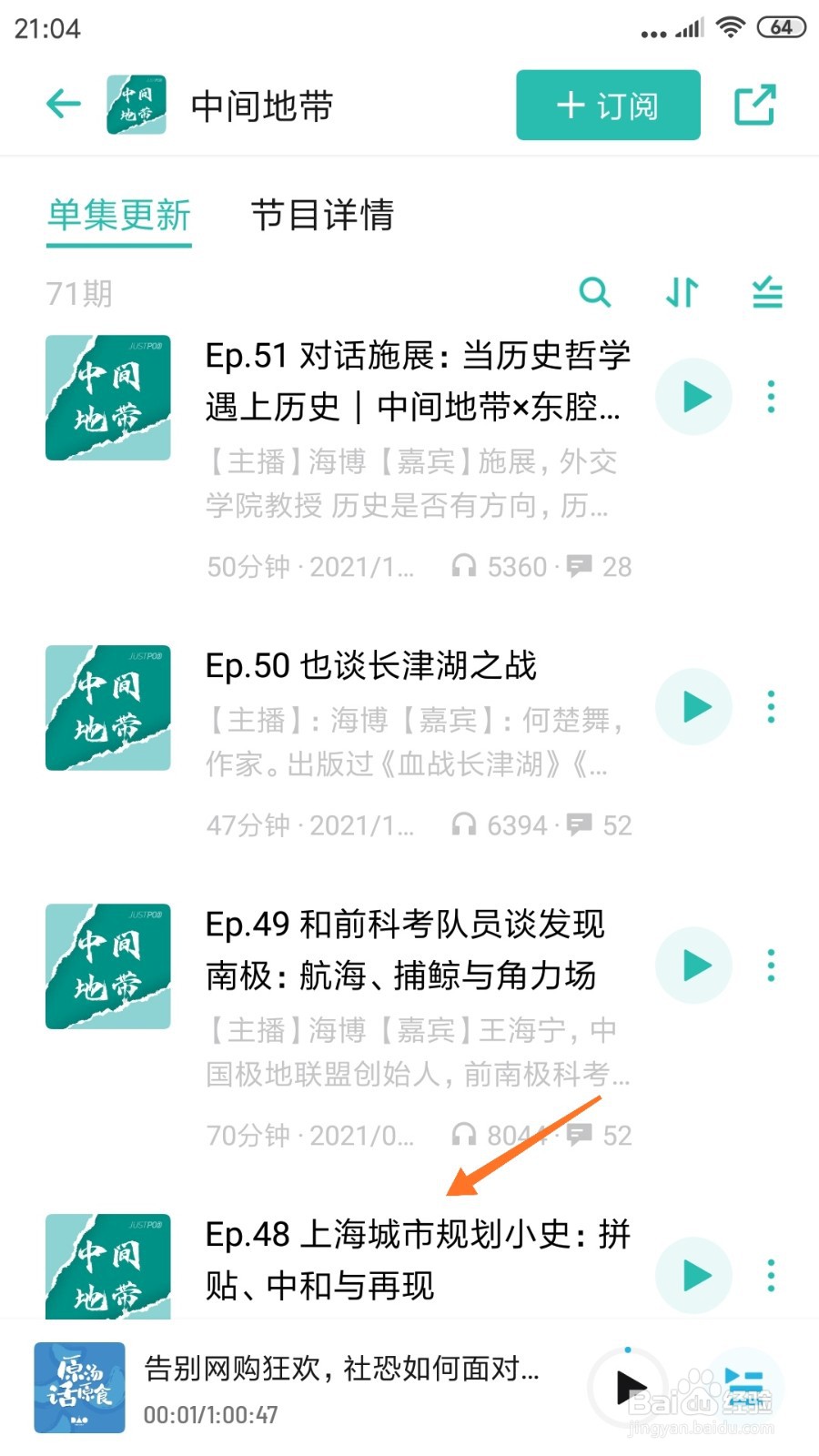Image resolution: width=819 pixels, height=1456 pixels.
Task: Open the search icon to find episodes
Action: tap(596, 293)
